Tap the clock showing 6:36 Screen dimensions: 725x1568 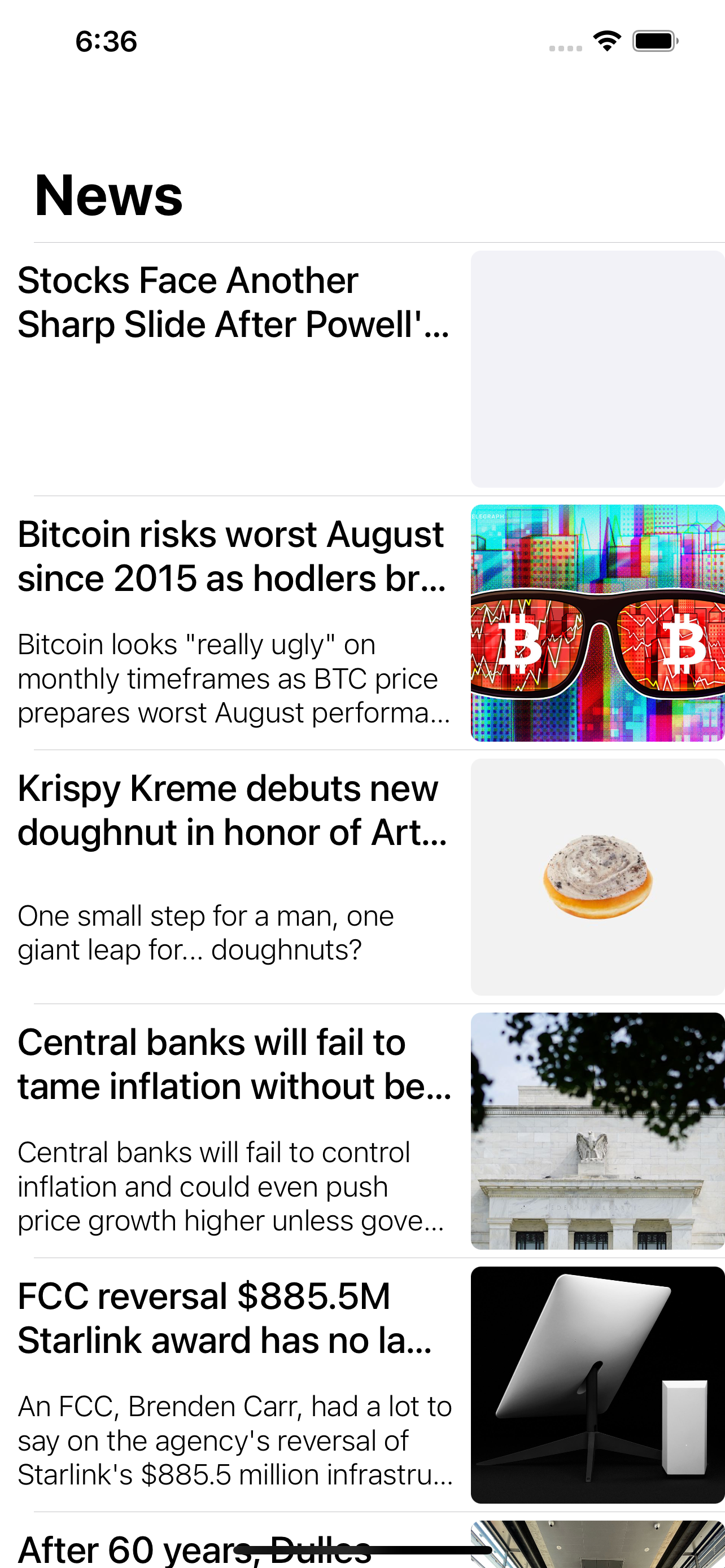click(x=107, y=41)
